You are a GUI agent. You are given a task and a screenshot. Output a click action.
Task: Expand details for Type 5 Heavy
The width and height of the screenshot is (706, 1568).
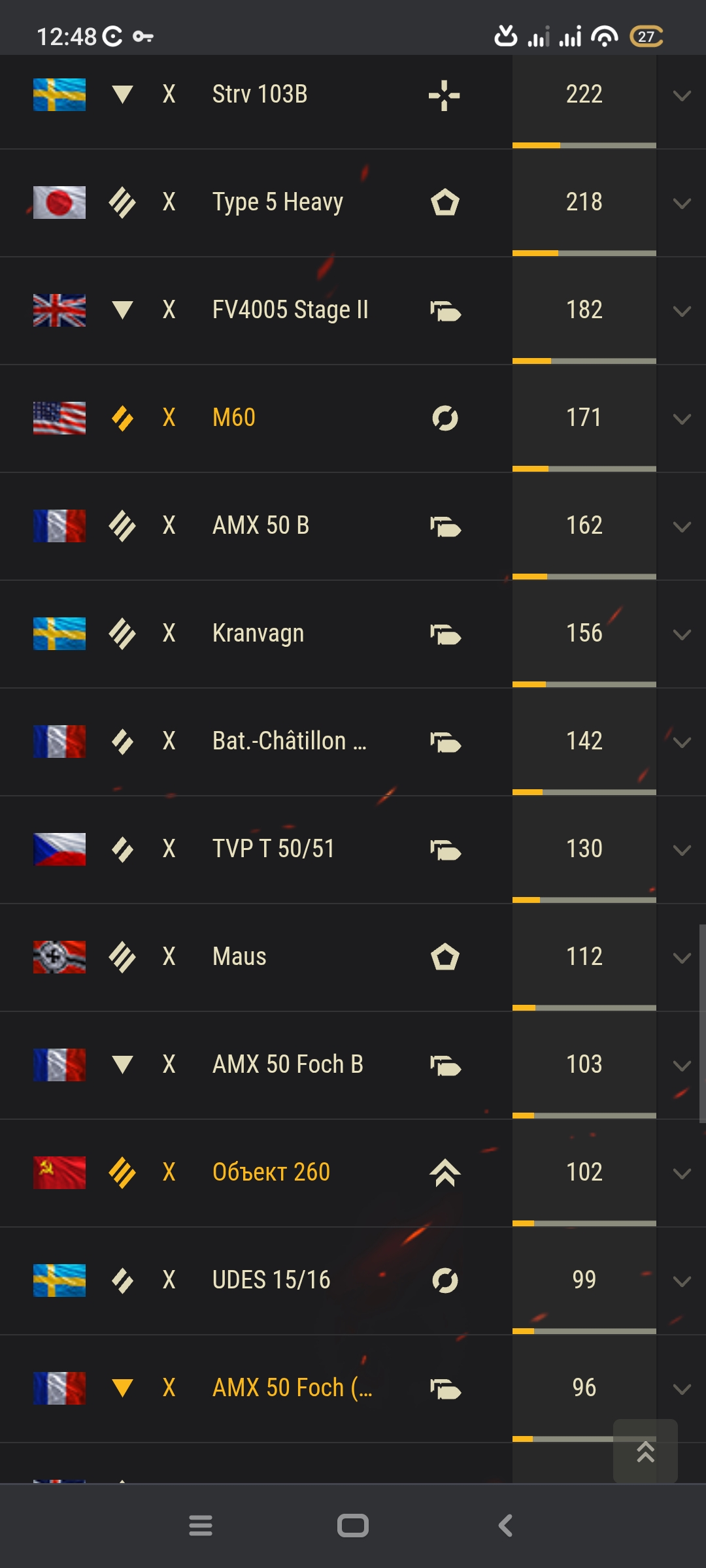[x=682, y=204]
